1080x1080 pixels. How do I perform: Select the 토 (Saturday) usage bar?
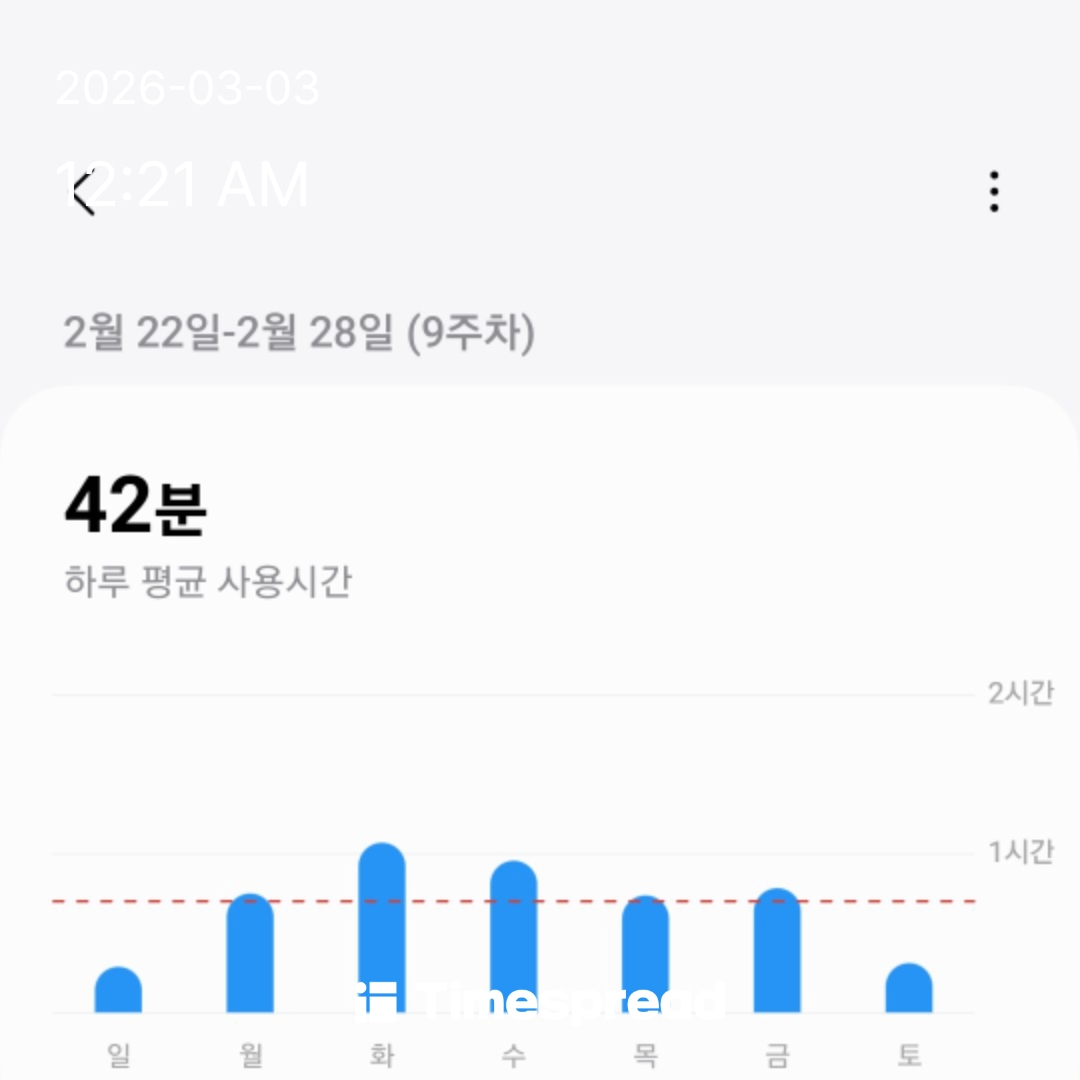909,988
